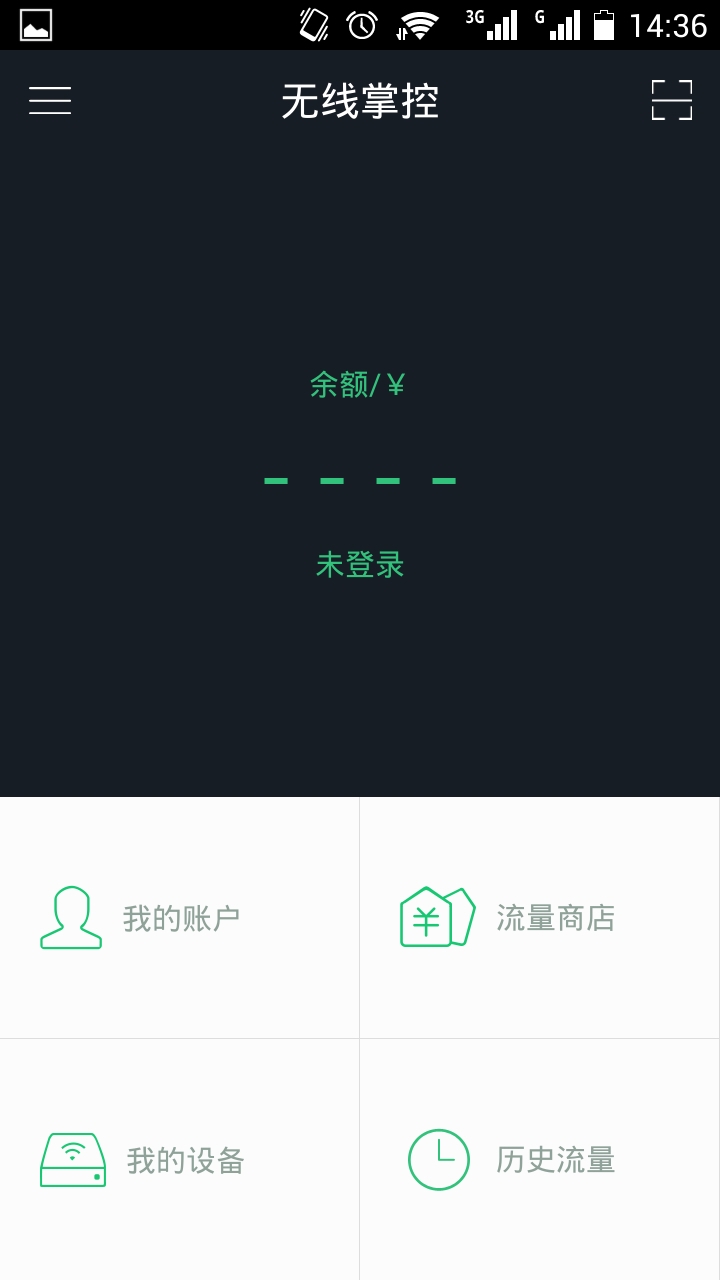Select the My Account (我的账户) person icon
The width and height of the screenshot is (720, 1280).
70,917
